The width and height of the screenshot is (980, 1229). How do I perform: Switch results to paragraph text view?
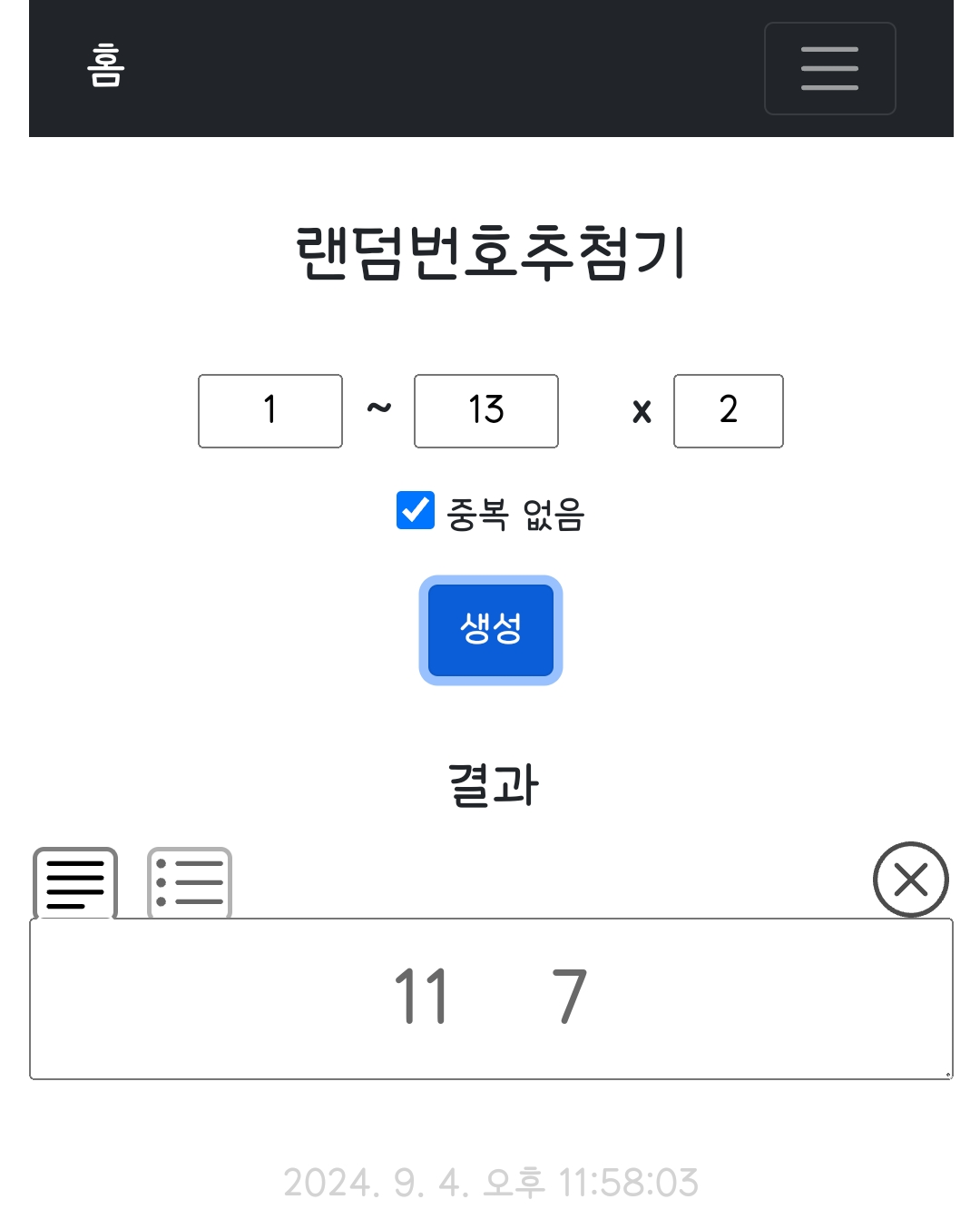[x=75, y=883]
